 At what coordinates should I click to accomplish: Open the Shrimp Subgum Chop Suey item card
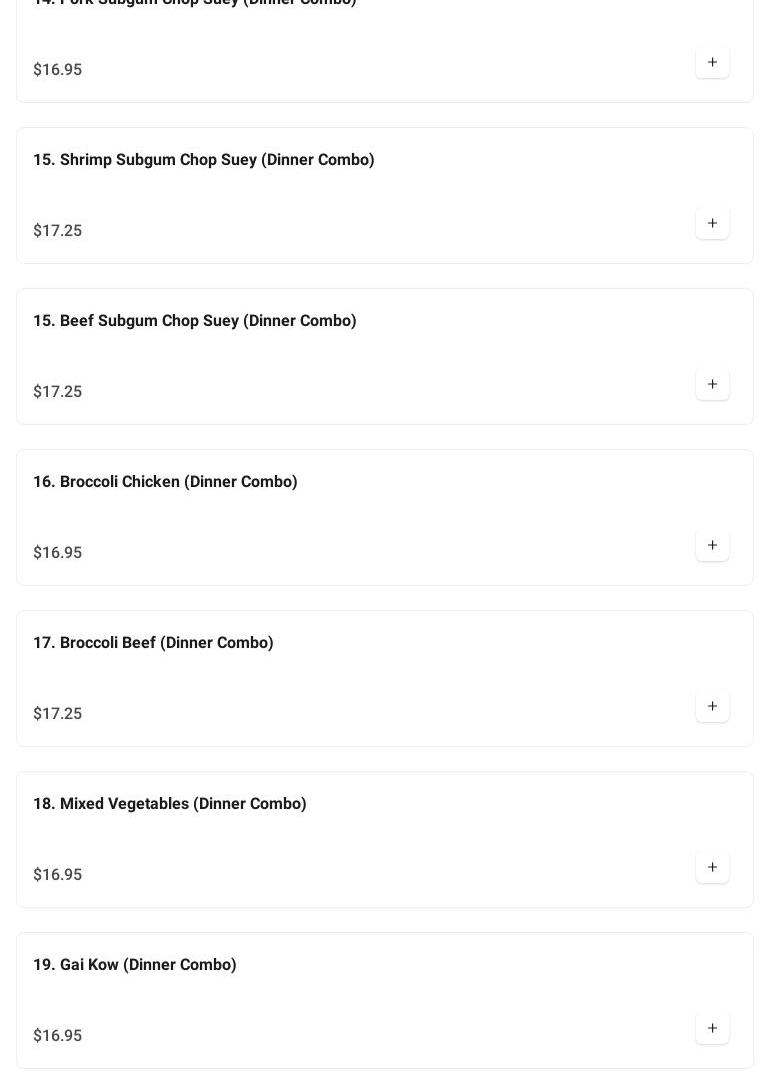tap(204, 160)
